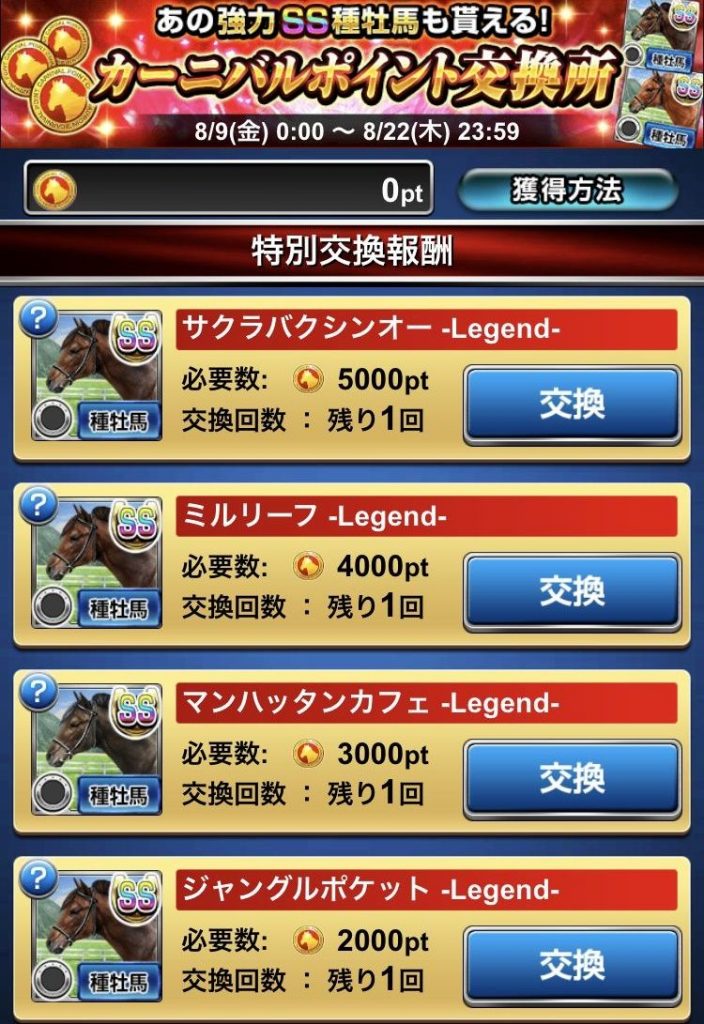The height and width of the screenshot is (1024, 704).
Task: Open help icon on サクラバクシンオー card
Action: (38, 318)
